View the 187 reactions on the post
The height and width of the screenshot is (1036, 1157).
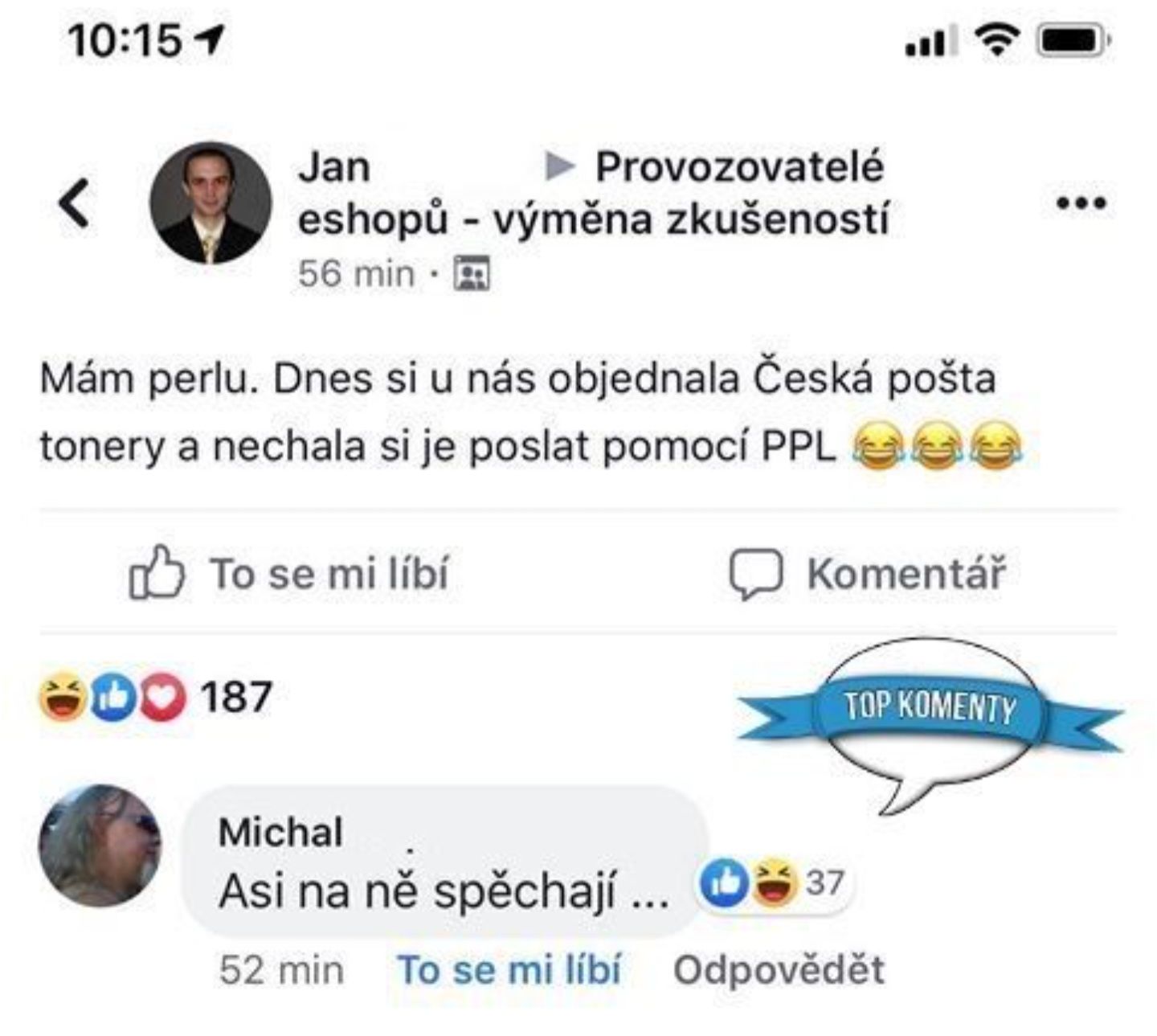pyautogui.click(x=157, y=697)
